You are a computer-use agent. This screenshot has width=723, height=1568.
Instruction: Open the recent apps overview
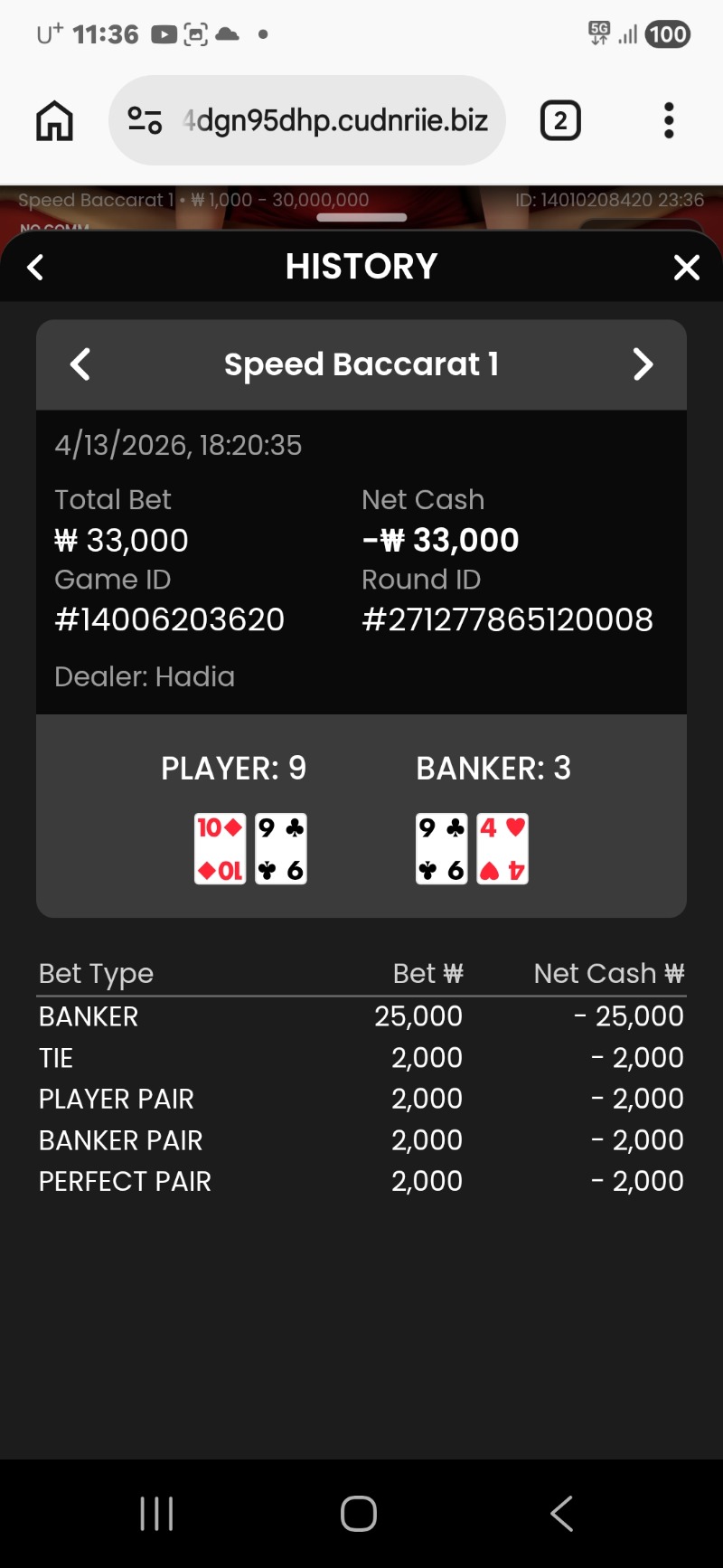[x=156, y=1513]
